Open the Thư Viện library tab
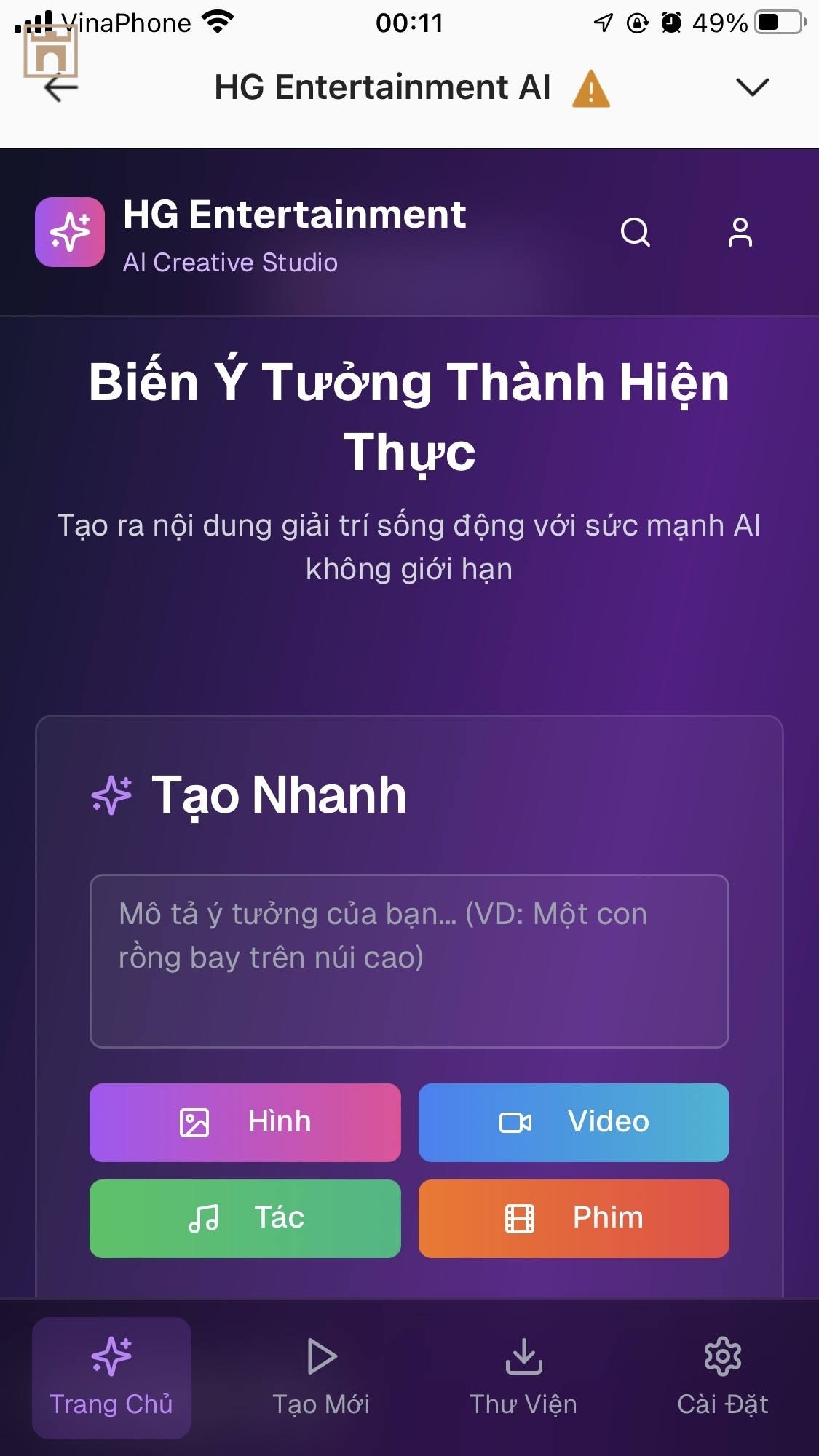Viewport: 819px width, 1456px height. coord(523,1377)
